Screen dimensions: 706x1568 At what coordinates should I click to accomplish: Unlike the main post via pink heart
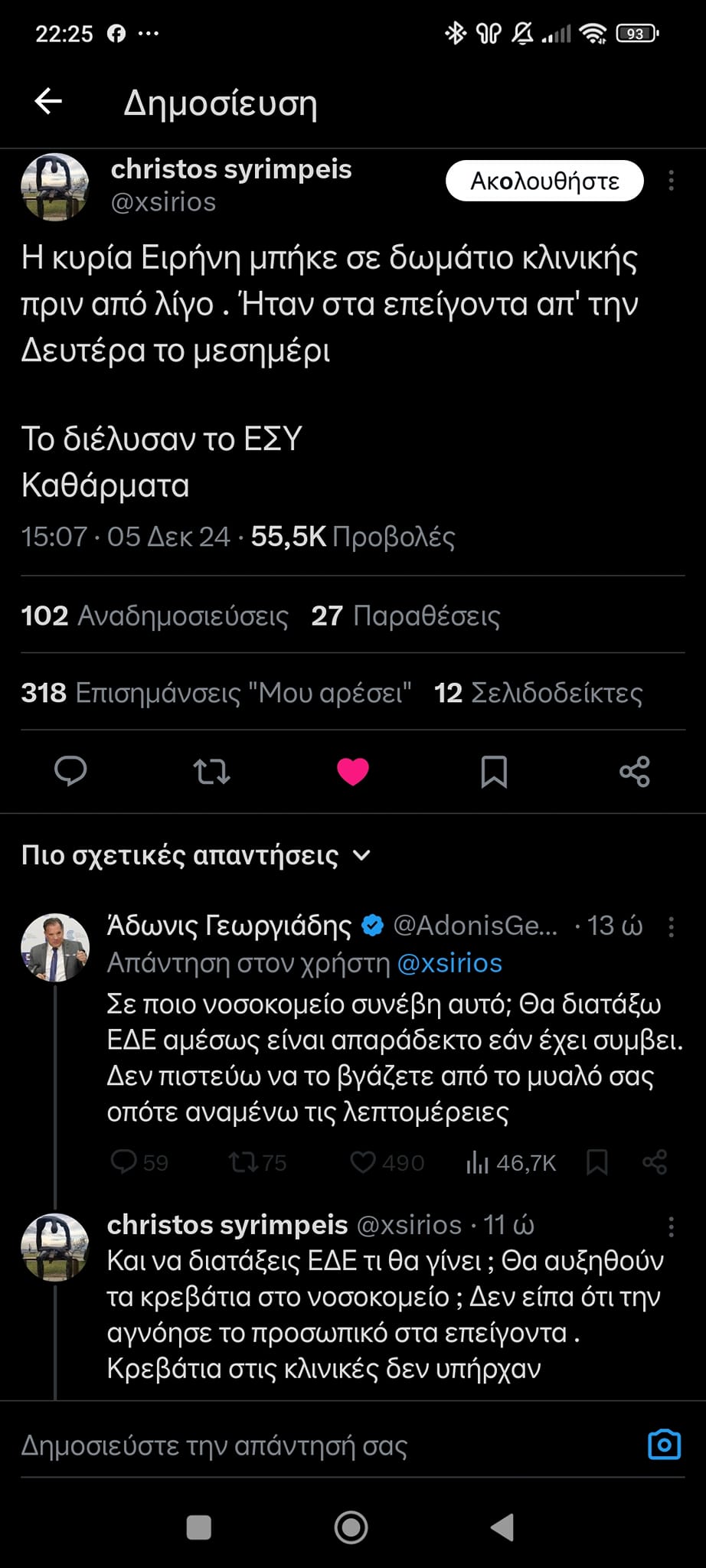pyautogui.click(x=353, y=771)
